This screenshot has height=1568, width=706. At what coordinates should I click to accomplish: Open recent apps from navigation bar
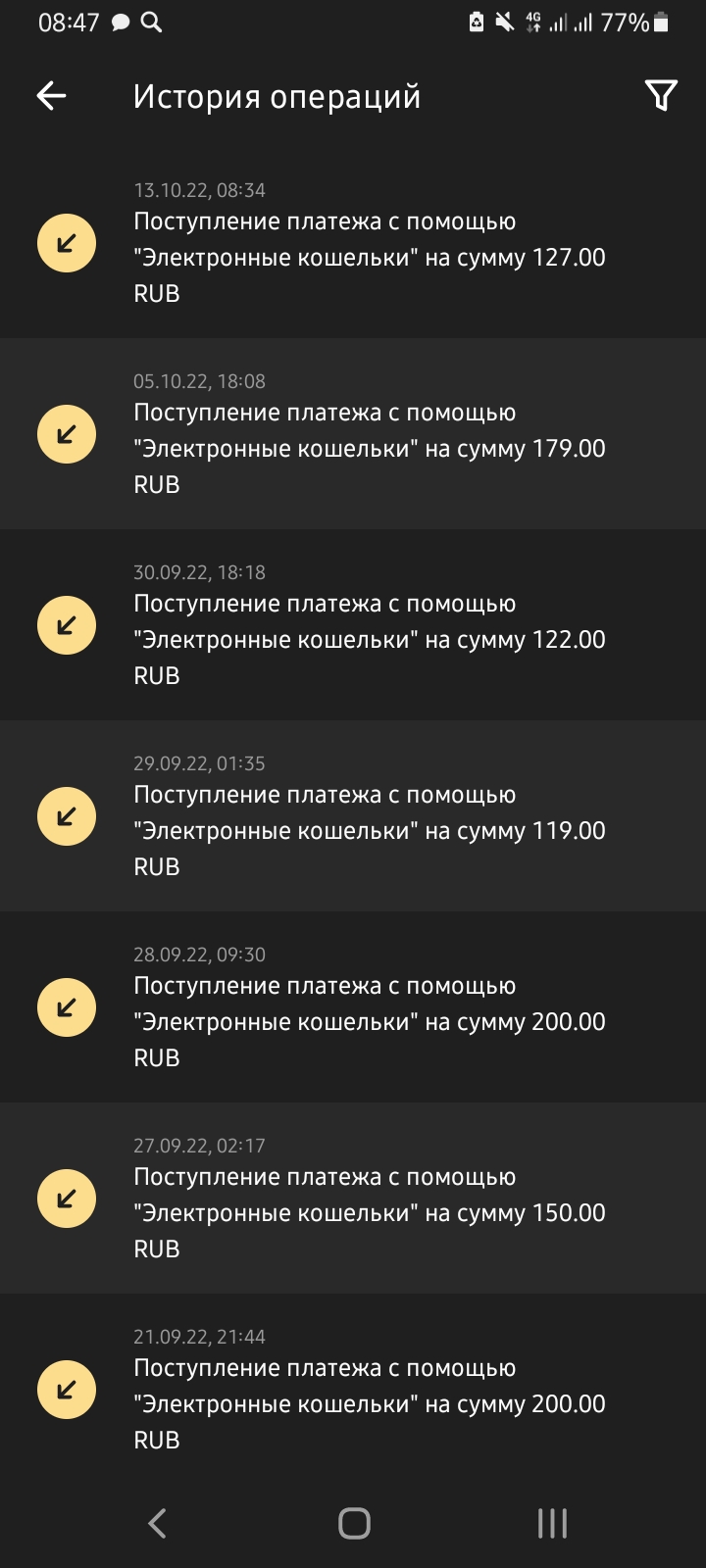tap(552, 1523)
